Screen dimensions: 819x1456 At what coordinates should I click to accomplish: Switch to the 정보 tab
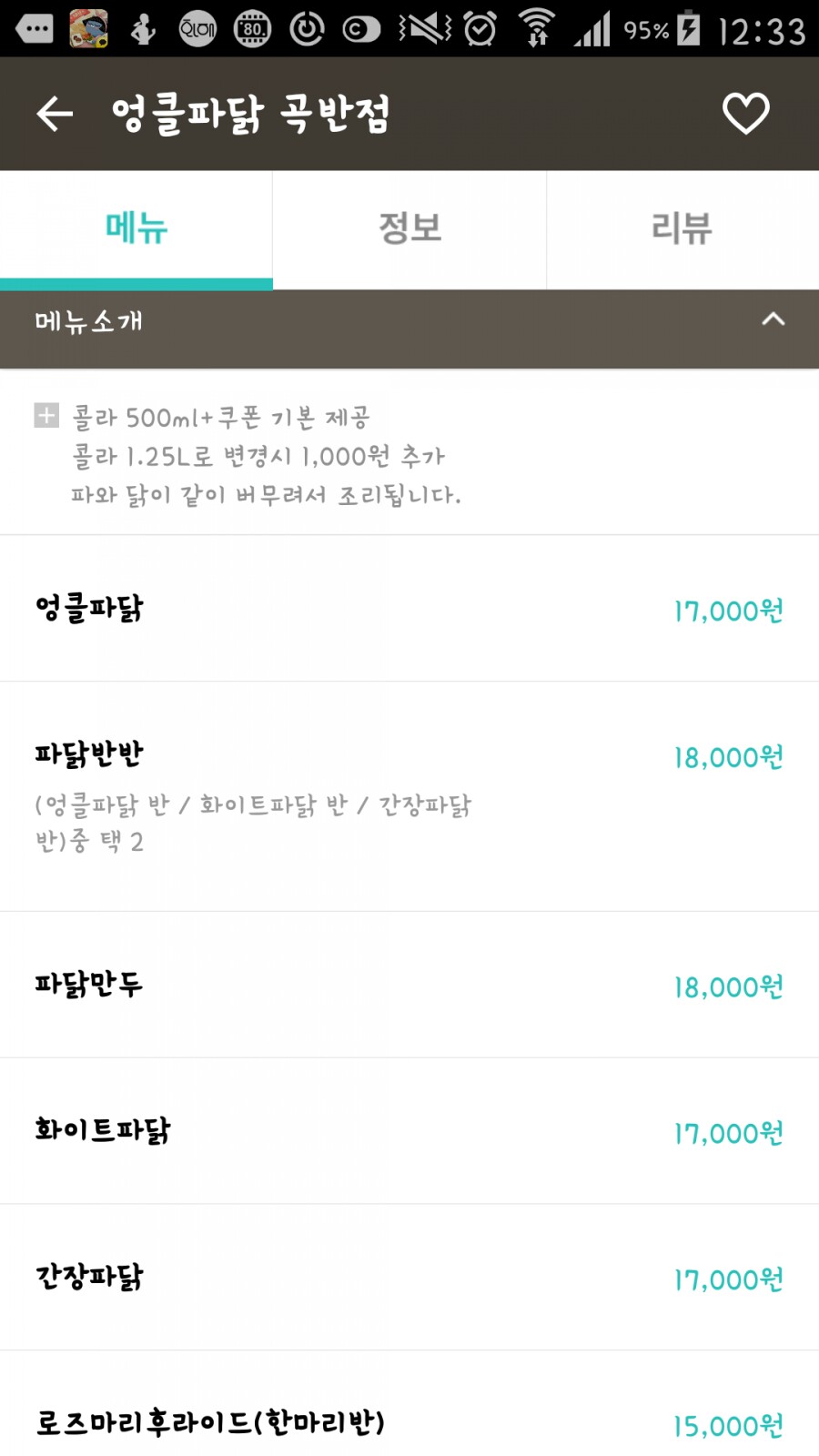(409, 227)
